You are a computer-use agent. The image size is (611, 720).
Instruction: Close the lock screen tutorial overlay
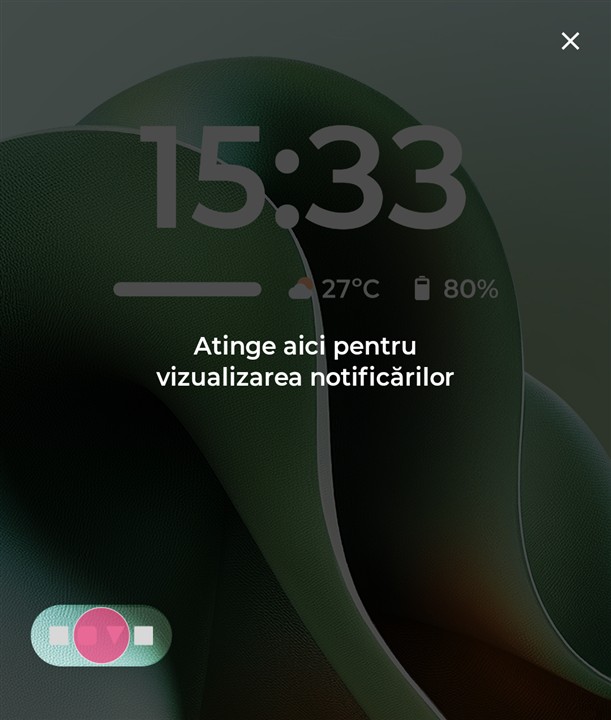click(x=570, y=41)
